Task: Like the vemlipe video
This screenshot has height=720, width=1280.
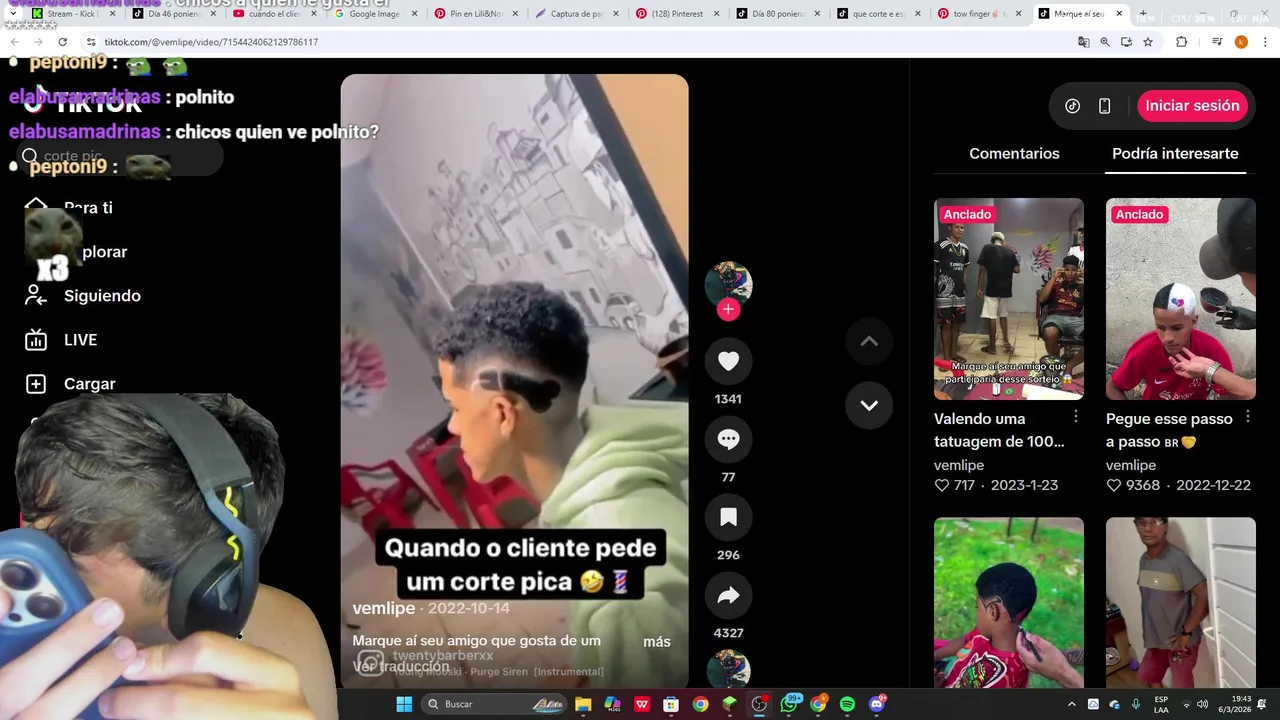Action: (728, 361)
